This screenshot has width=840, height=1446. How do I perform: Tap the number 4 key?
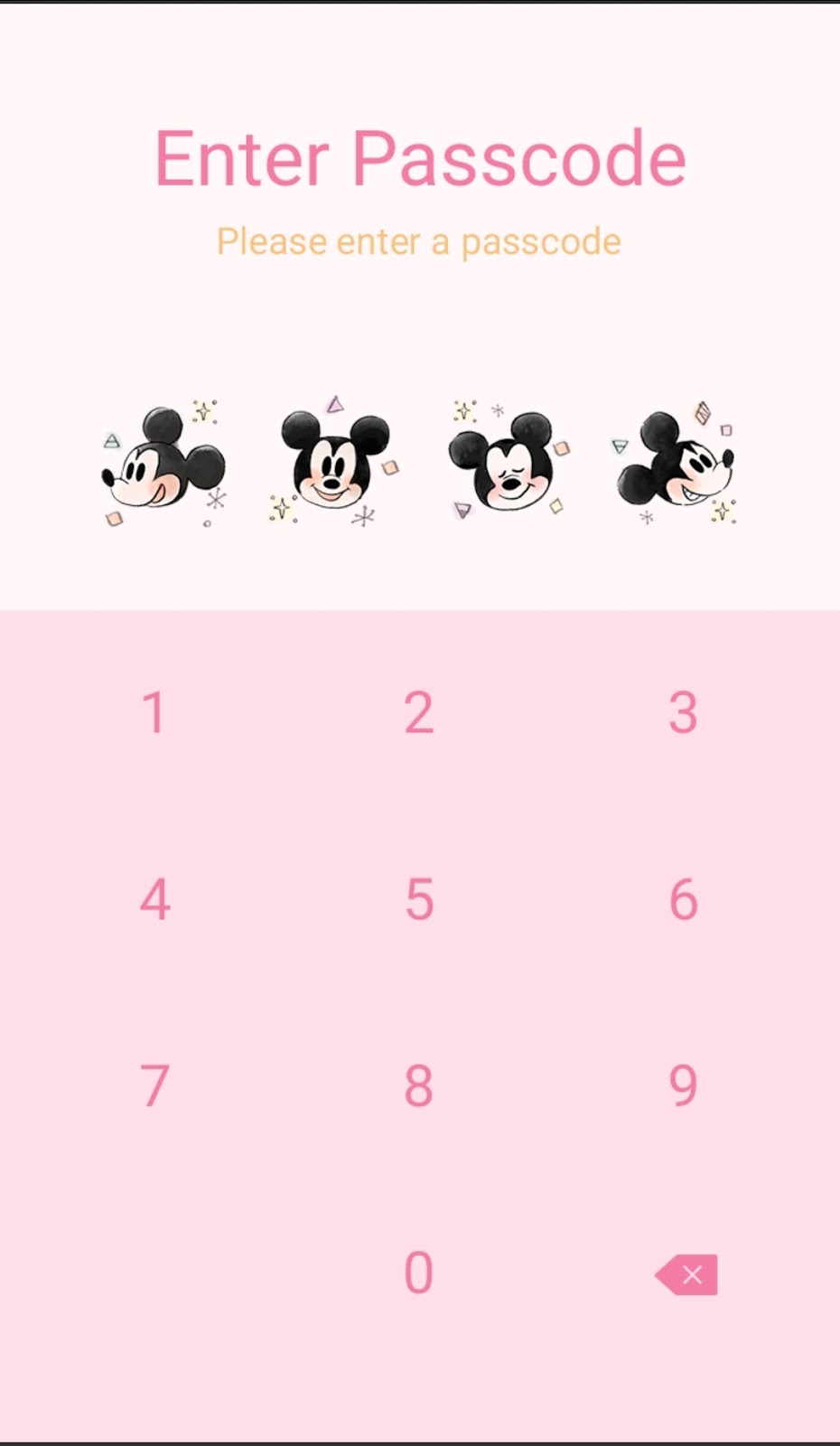coord(154,899)
